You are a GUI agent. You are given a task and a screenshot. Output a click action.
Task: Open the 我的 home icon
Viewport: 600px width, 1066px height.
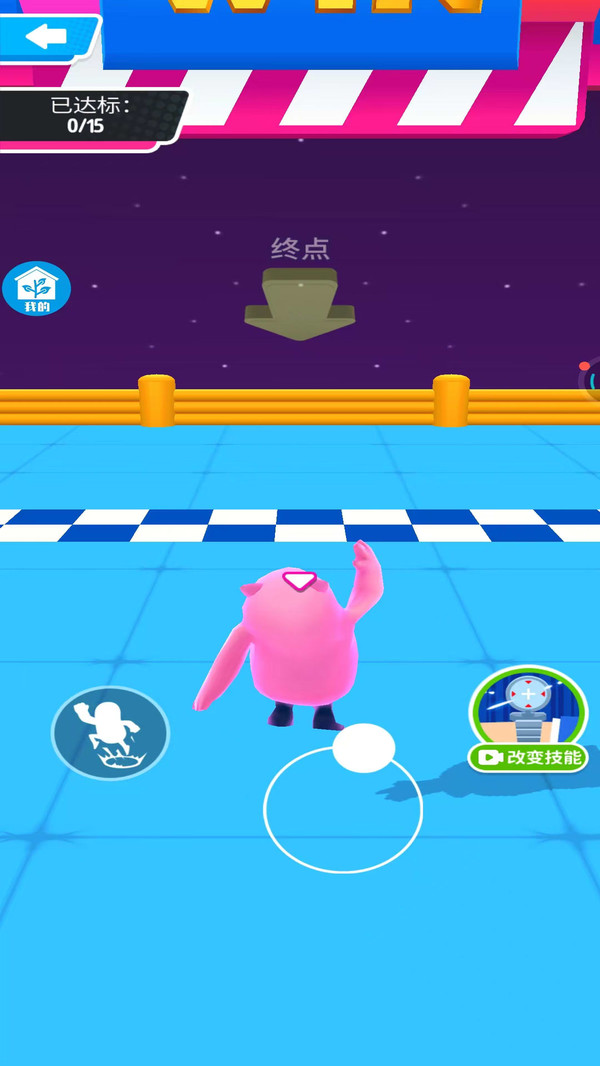(36, 288)
